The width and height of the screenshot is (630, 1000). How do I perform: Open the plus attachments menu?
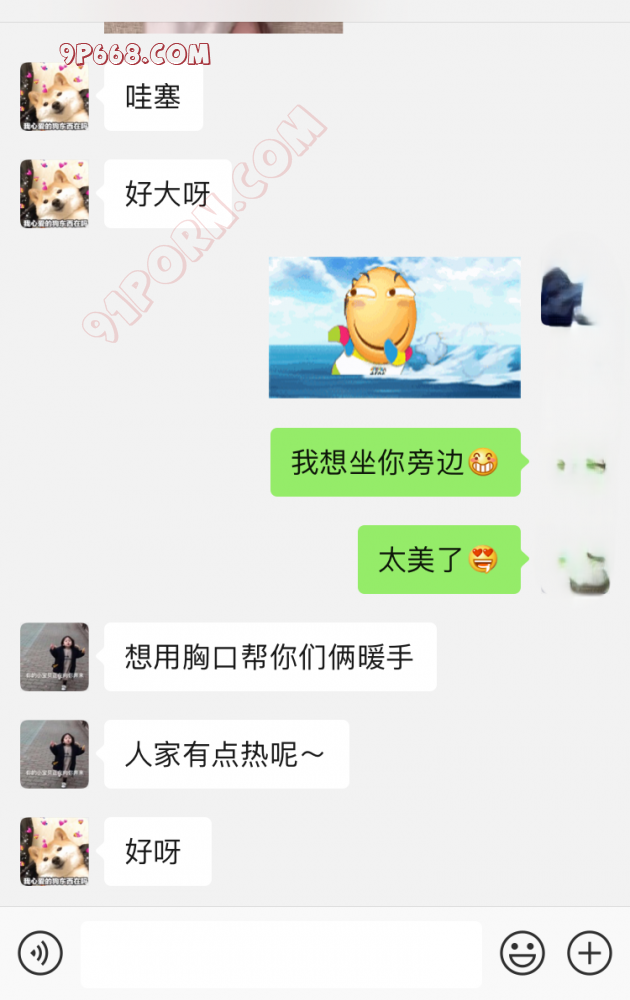589,953
